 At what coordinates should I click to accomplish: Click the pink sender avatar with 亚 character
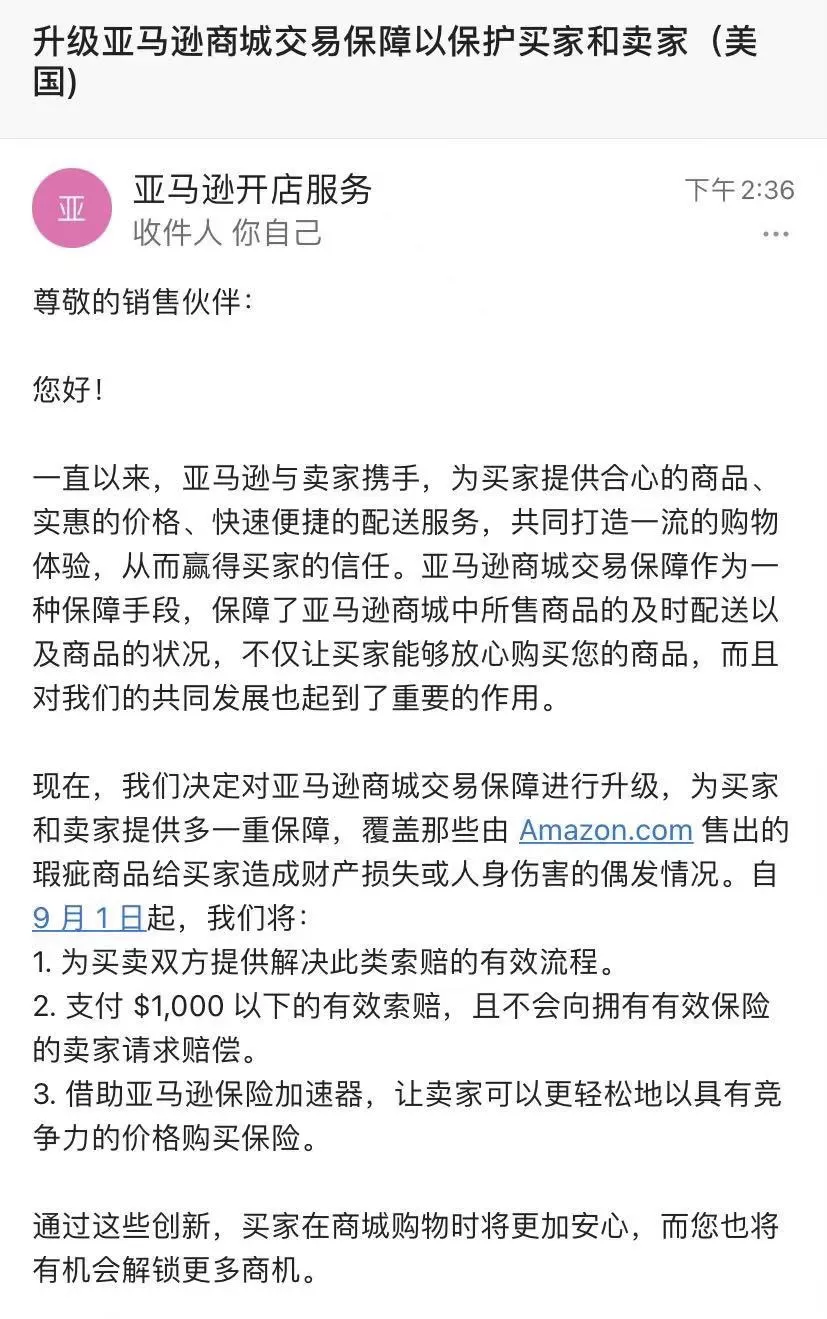[71, 207]
